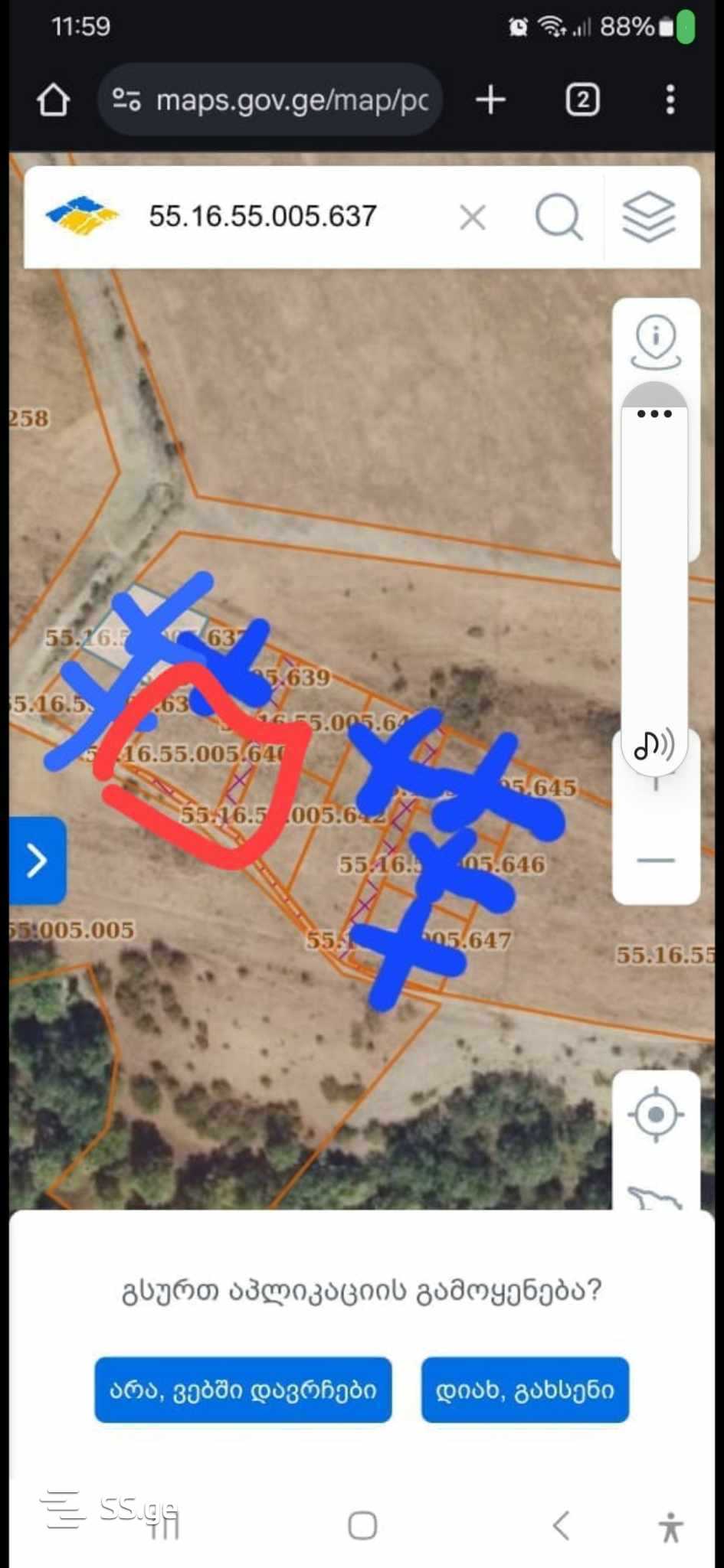
Task: Open a new browser tab
Action: (491, 100)
